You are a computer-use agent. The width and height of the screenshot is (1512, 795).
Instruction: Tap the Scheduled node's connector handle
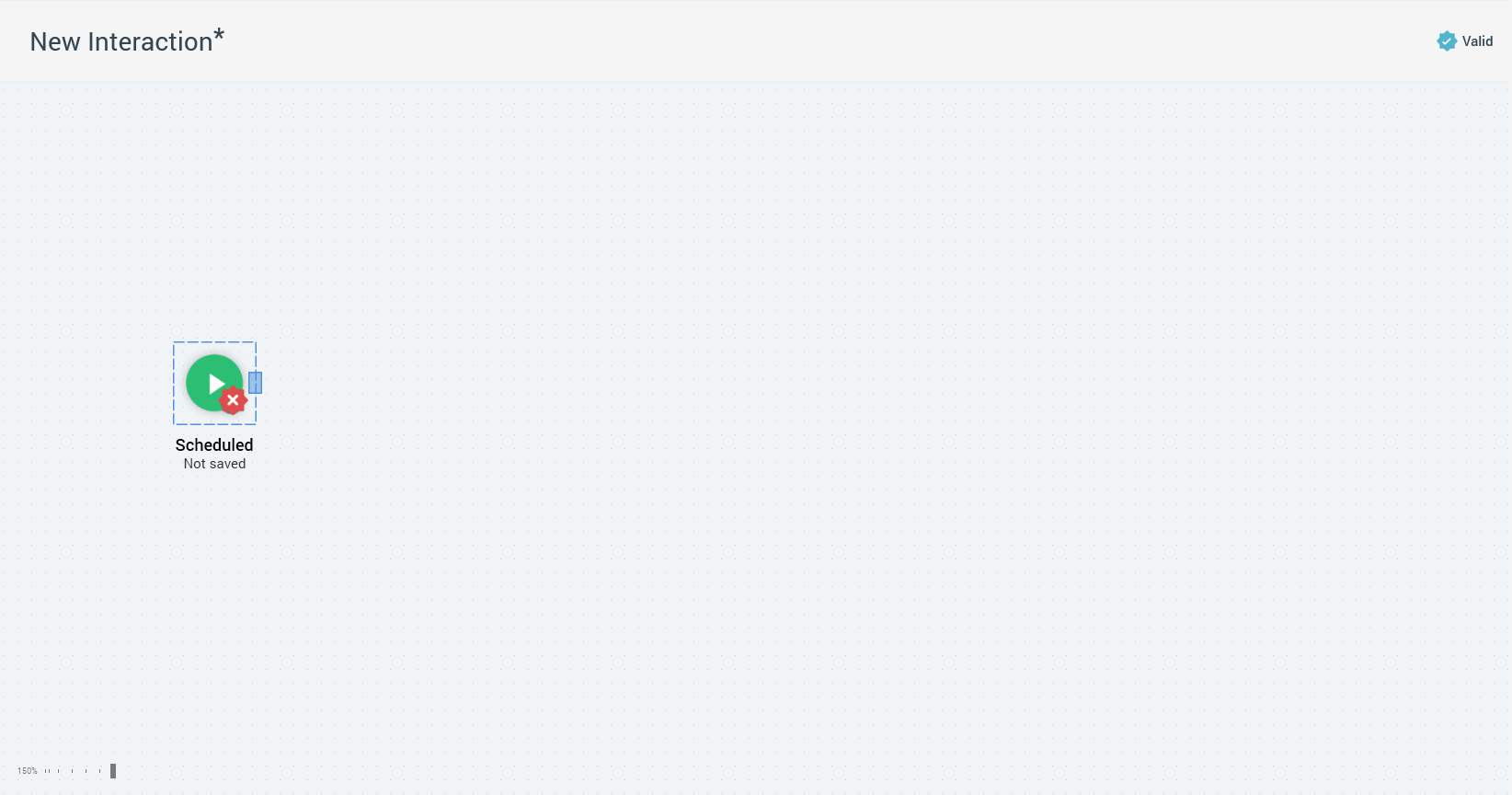[x=256, y=383]
